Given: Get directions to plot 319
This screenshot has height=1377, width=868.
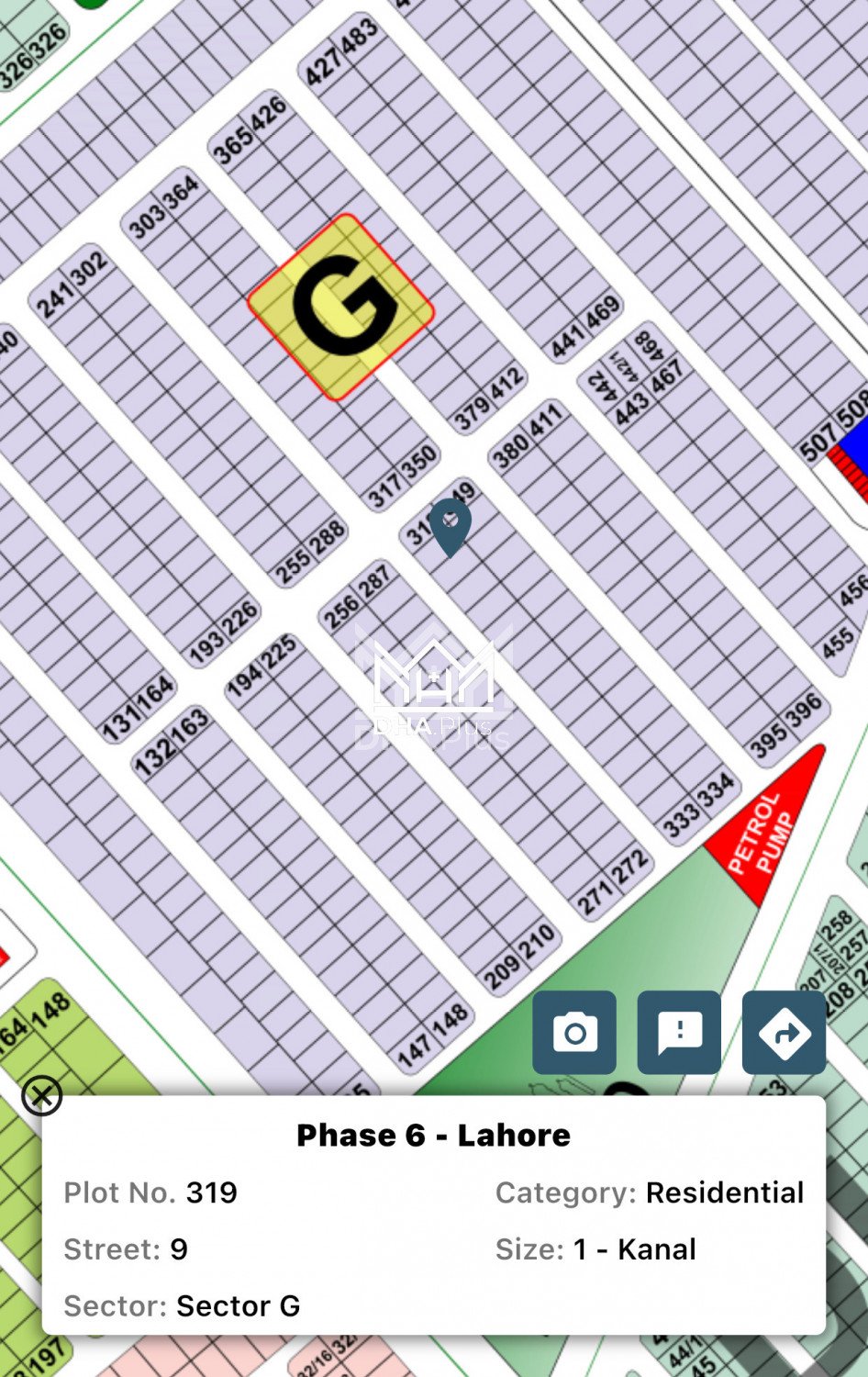Looking at the screenshot, I should 784,1033.
